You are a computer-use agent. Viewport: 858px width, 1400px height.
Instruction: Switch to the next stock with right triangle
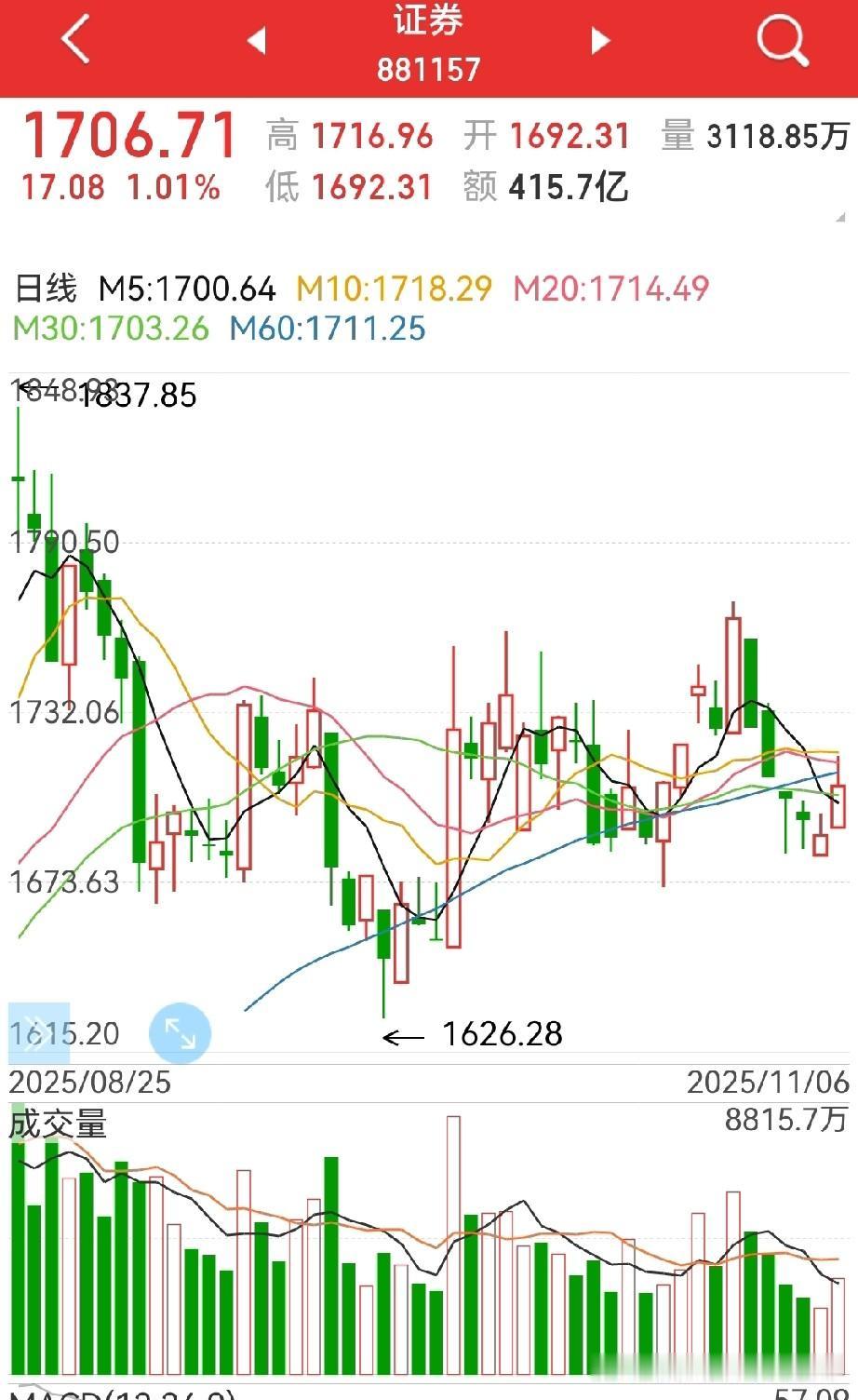601,40
